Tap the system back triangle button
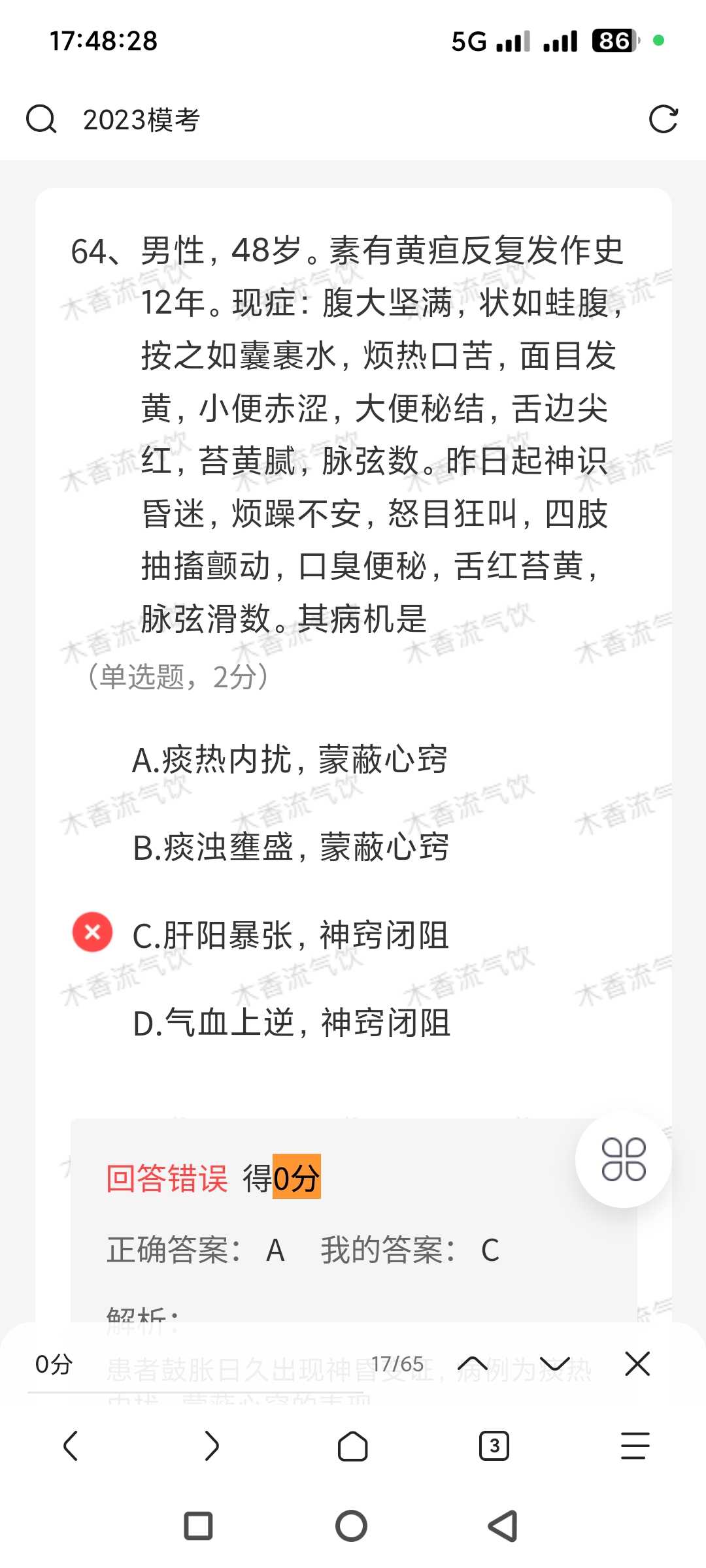Screen dimensions: 706x1568 tap(503, 1526)
